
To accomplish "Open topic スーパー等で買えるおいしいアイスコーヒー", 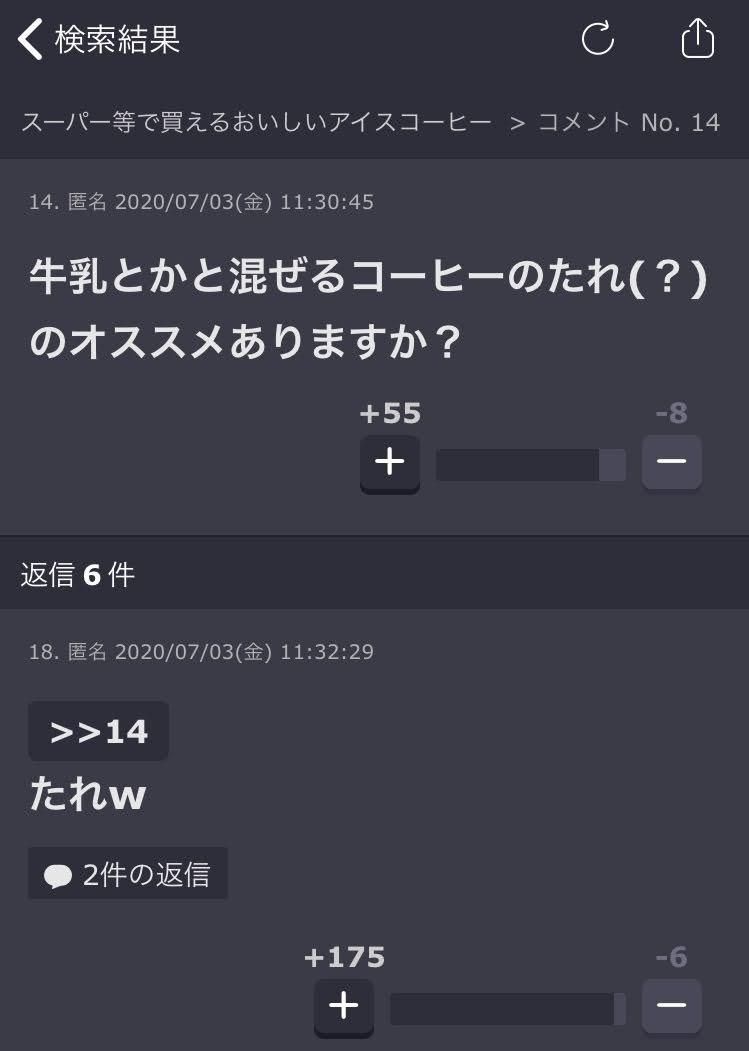I will click(257, 123).
